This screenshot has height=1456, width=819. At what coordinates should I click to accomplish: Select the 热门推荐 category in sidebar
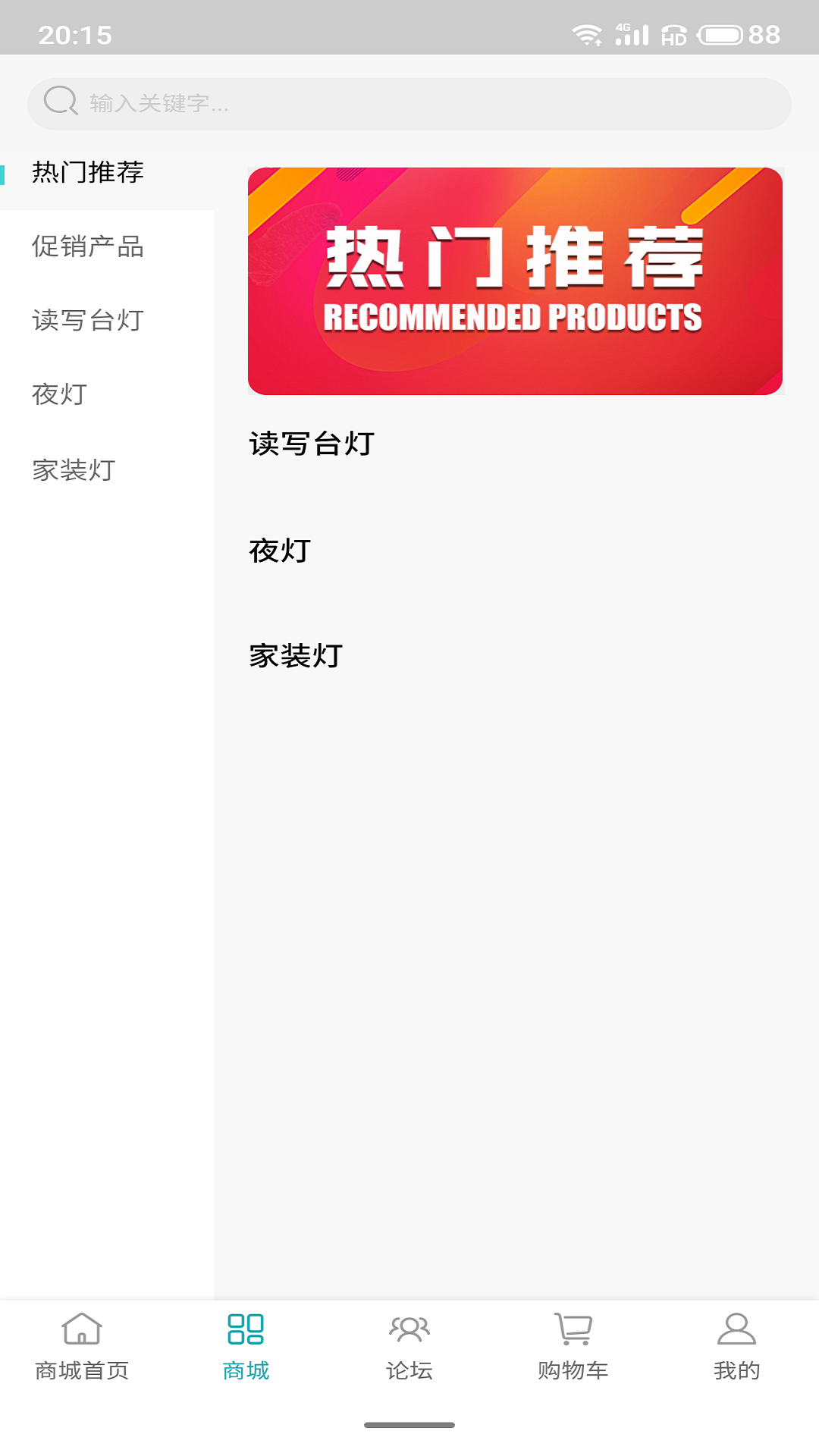click(107, 173)
